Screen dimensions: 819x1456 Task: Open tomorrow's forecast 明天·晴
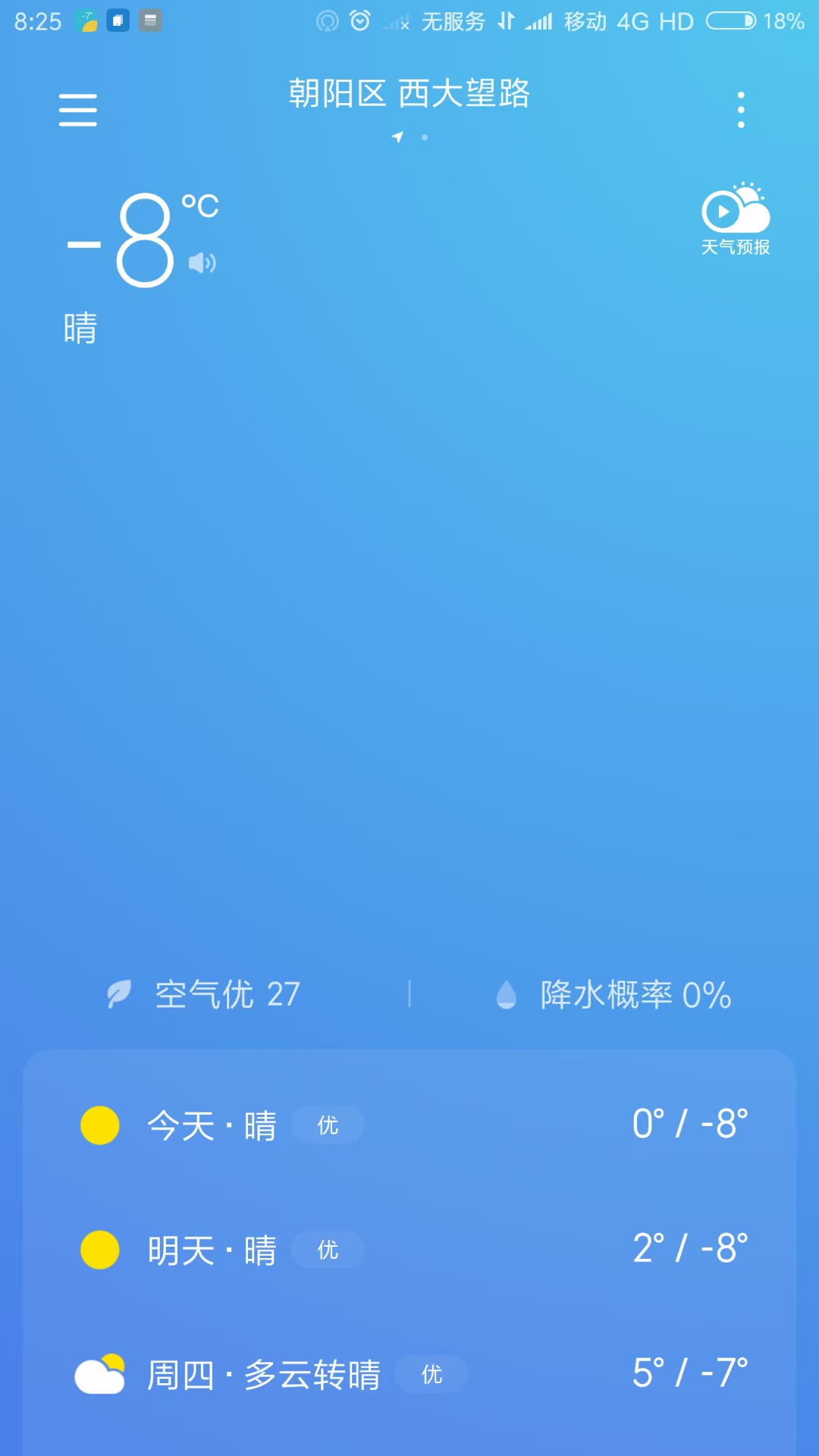[409, 1249]
